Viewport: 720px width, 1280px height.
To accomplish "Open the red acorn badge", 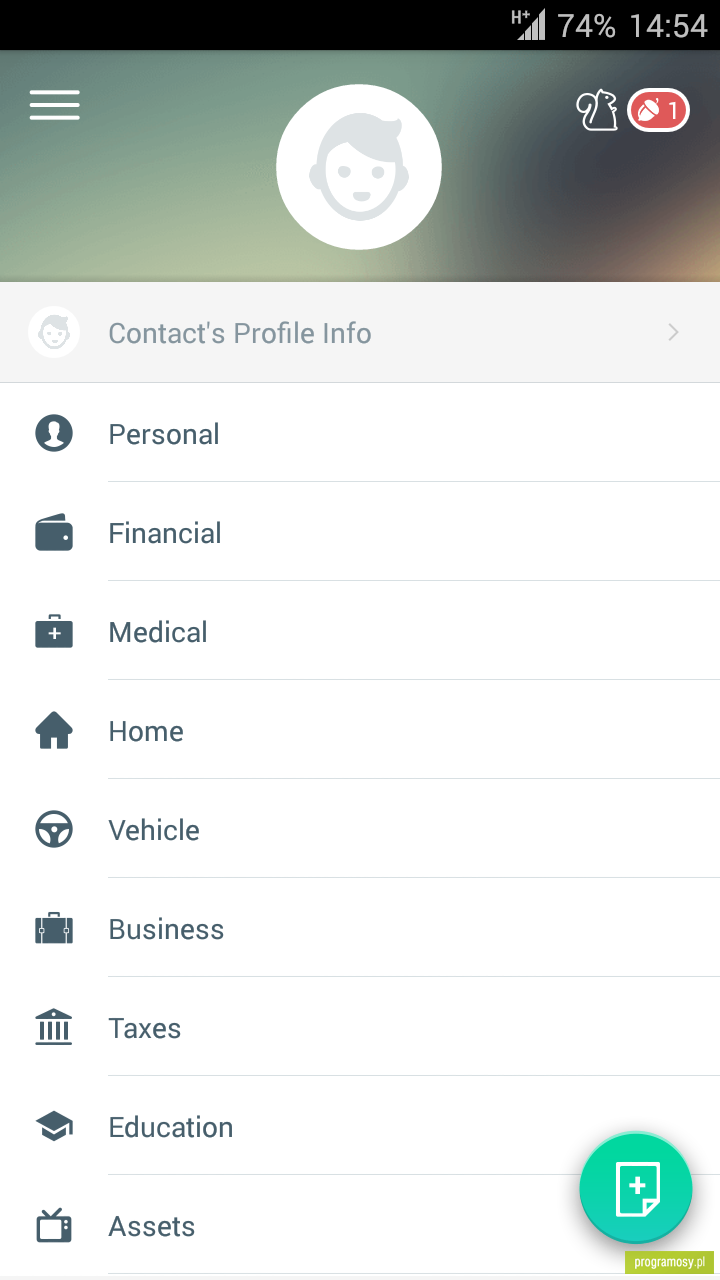I will [x=658, y=110].
